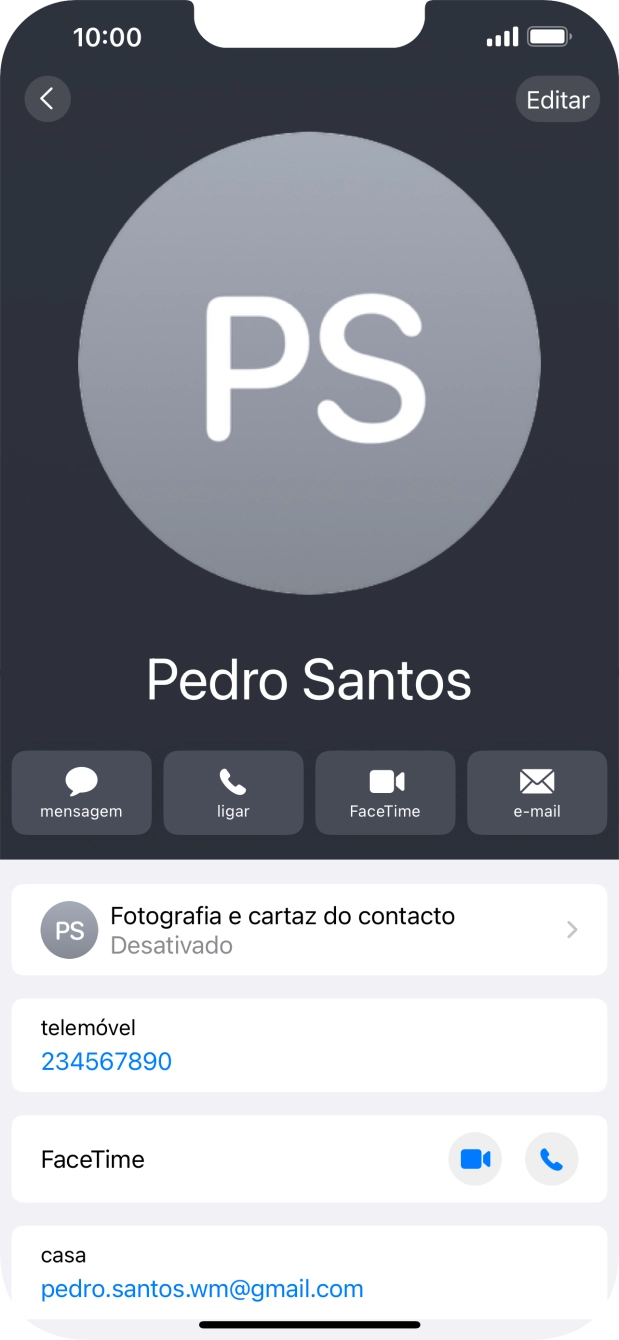Start a FaceTime audio call icon
619x1340 pixels.
[552, 1159]
